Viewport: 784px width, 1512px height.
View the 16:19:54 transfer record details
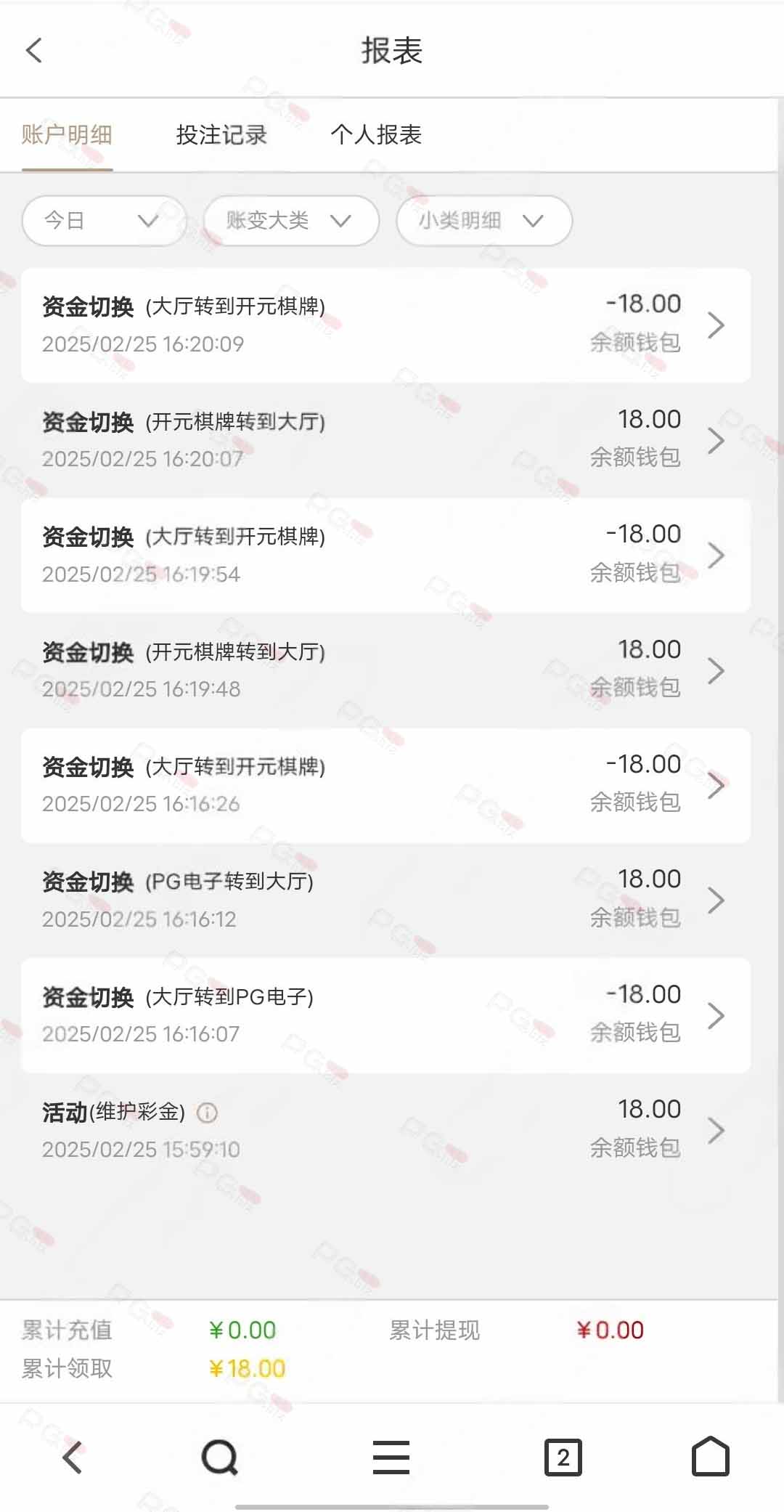click(x=385, y=555)
